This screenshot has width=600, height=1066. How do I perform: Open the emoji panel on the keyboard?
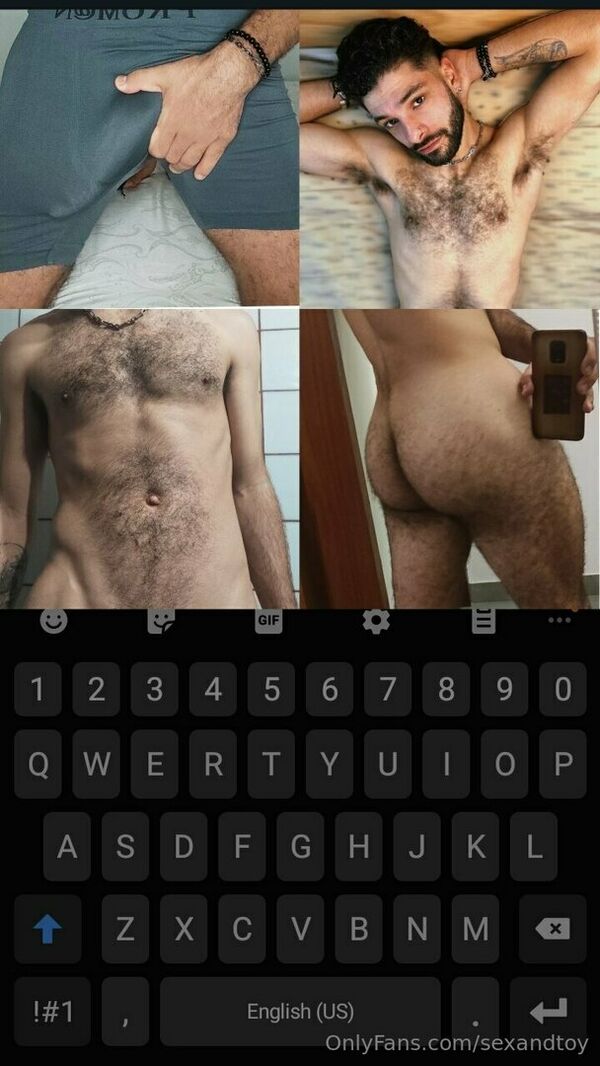point(53,621)
